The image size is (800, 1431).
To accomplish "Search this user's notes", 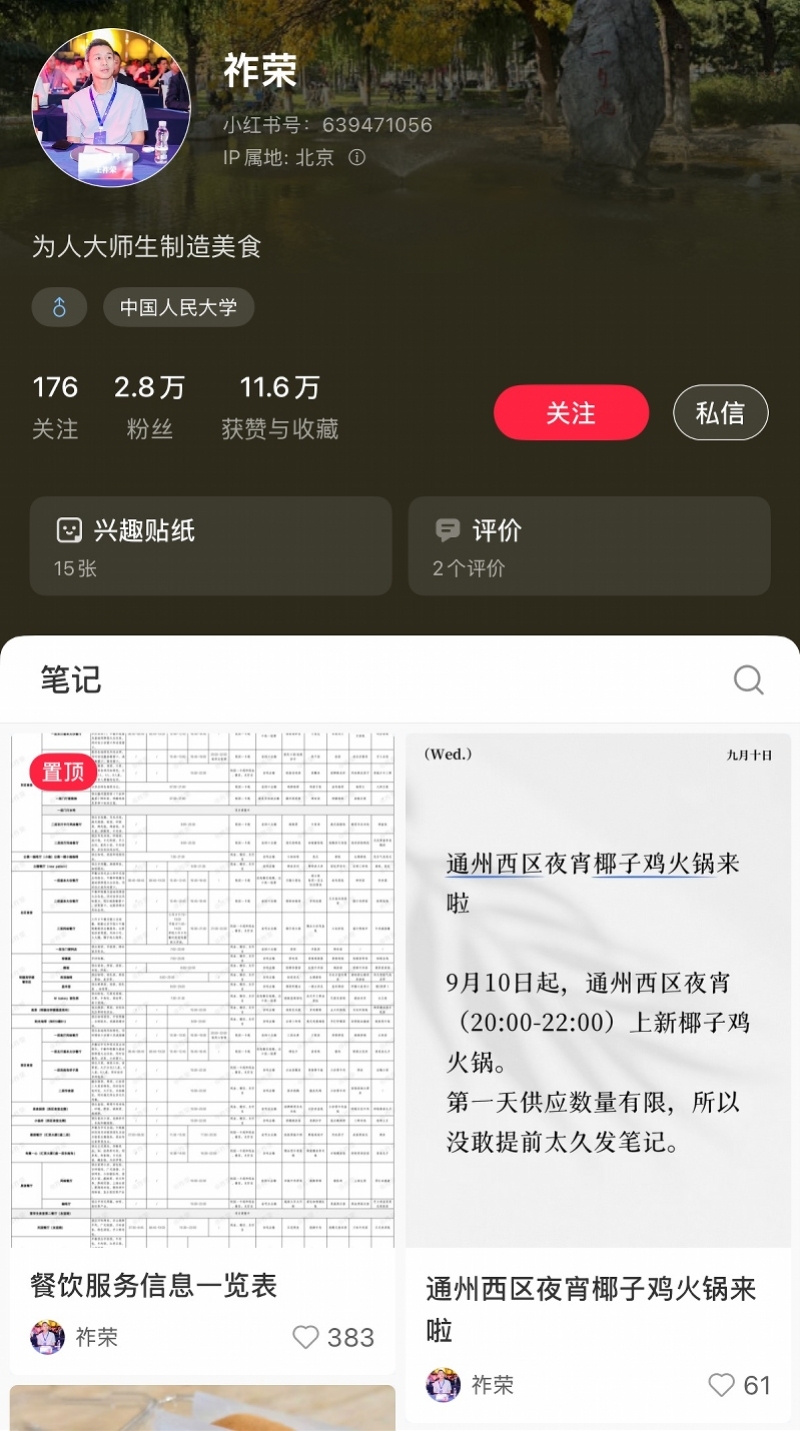I will pyautogui.click(x=748, y=680).
